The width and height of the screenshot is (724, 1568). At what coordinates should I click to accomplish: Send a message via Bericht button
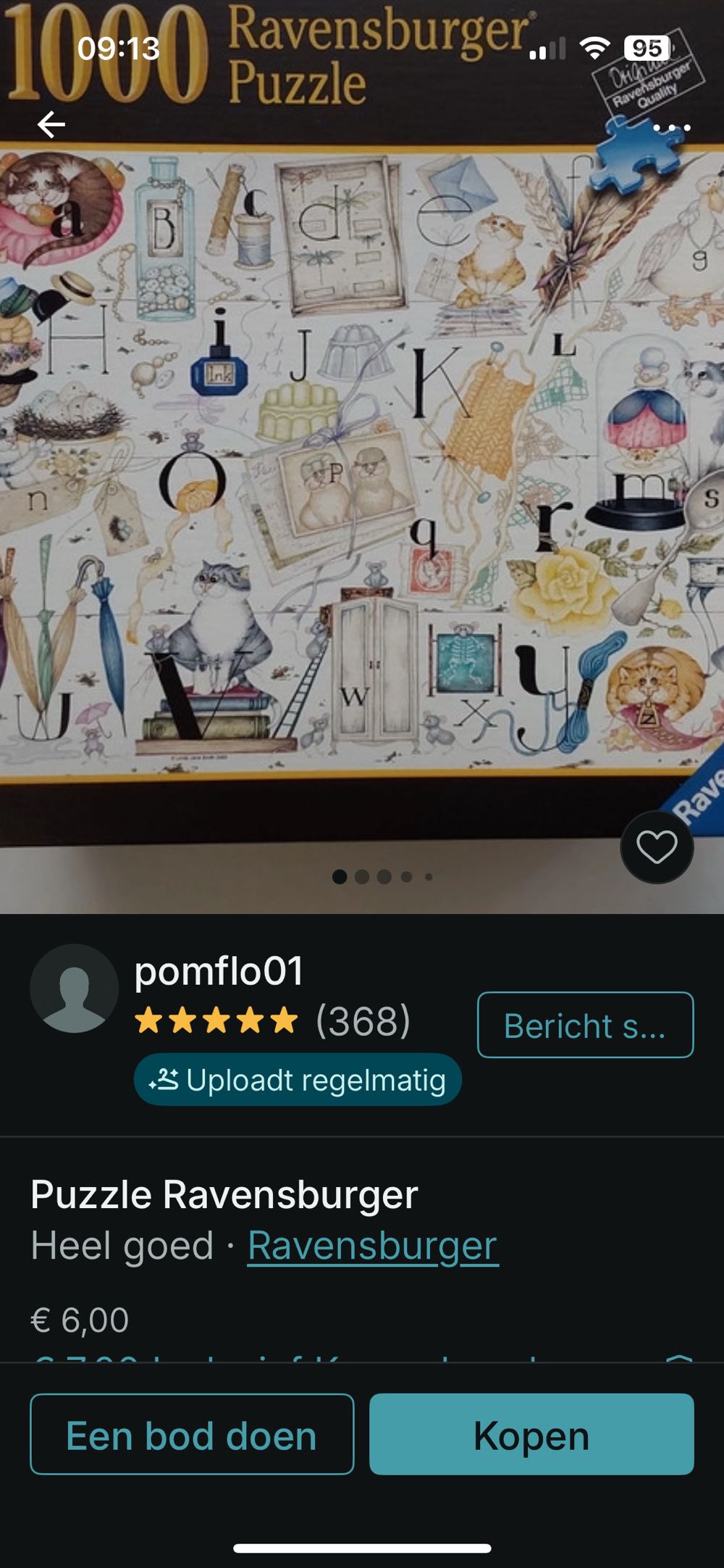coord(585,1025)
